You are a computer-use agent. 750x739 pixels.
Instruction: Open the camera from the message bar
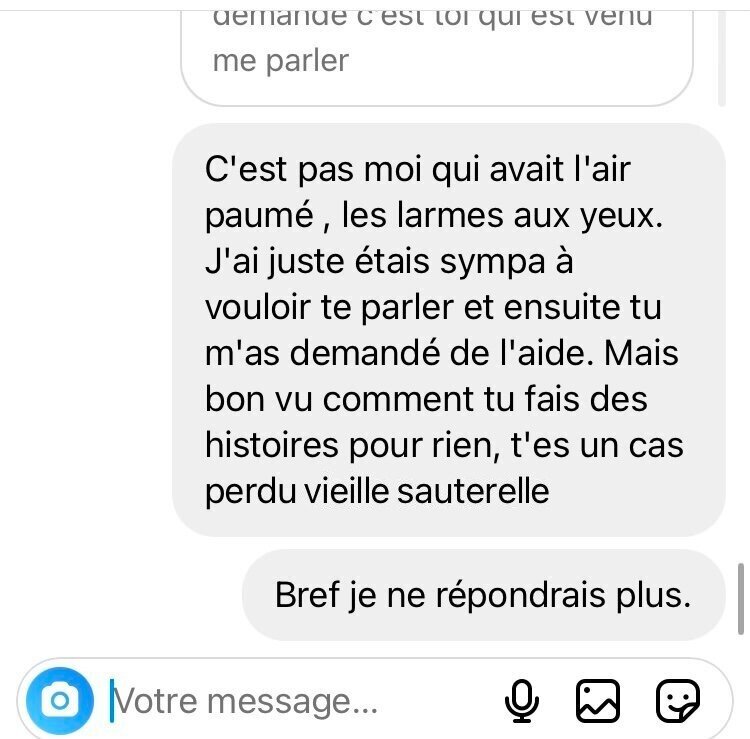pos(59,700)
